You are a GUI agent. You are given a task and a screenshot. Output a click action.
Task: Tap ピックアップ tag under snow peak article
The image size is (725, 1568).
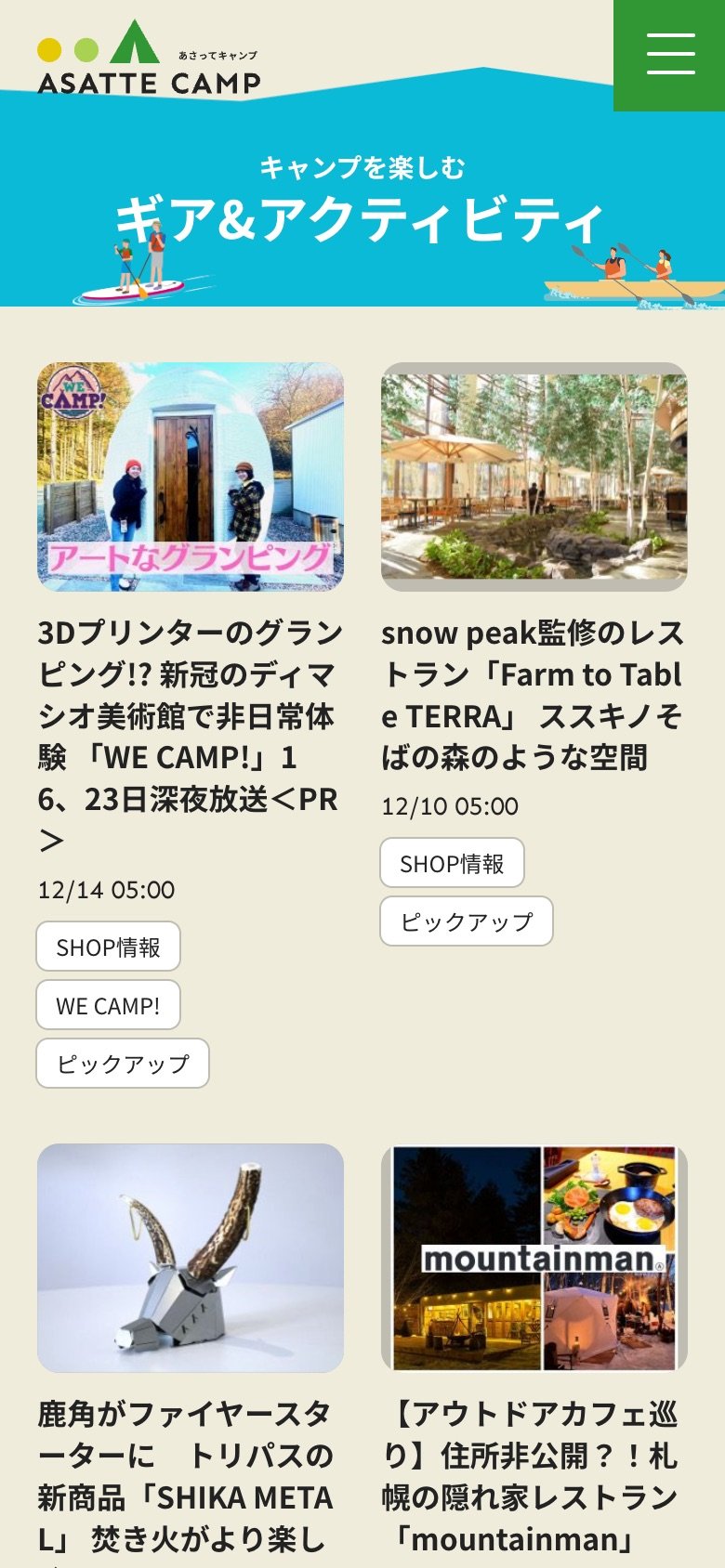coord(467,921)
